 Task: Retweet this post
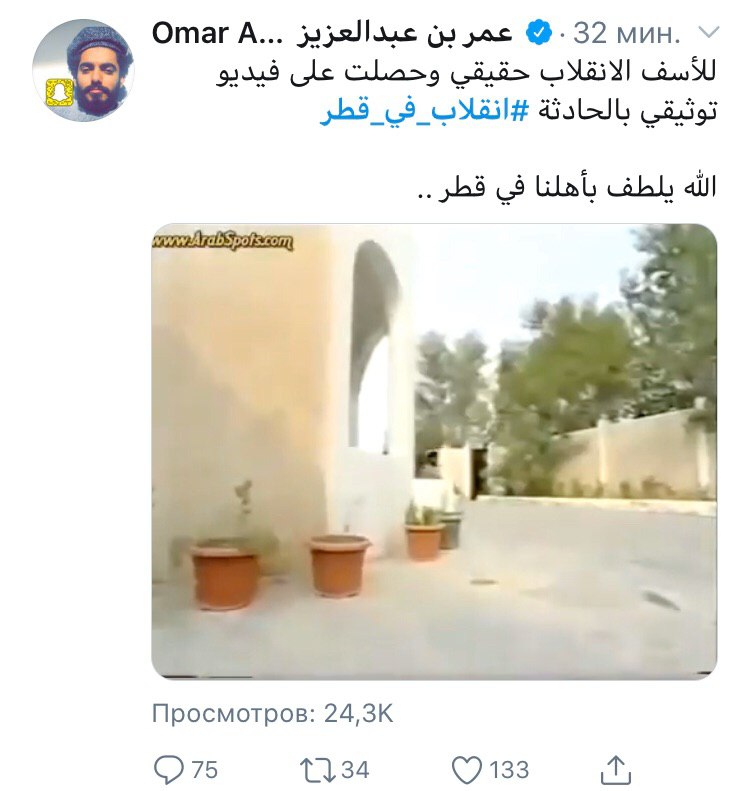pyautogui.click(x=322, y=769)
